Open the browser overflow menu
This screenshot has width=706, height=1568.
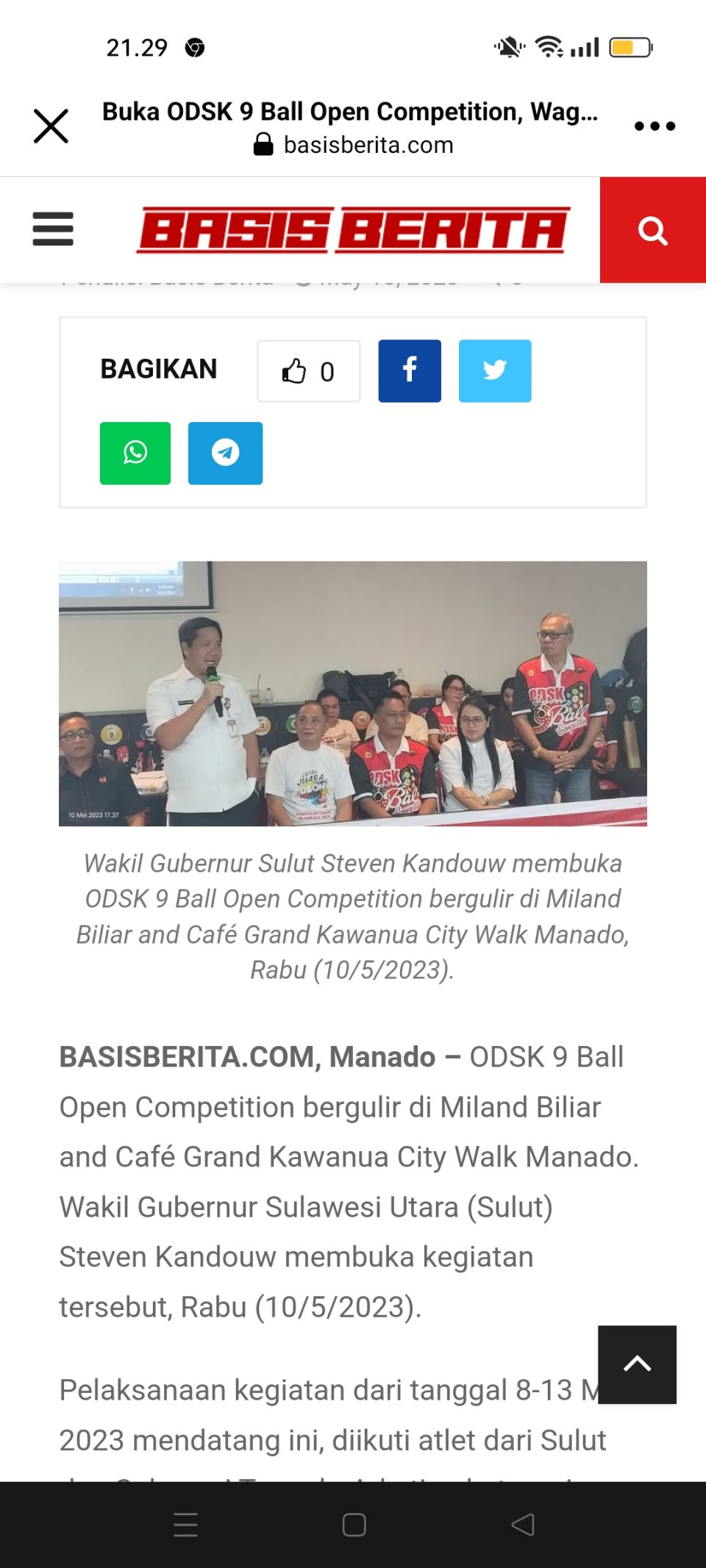tap(655, 126)
